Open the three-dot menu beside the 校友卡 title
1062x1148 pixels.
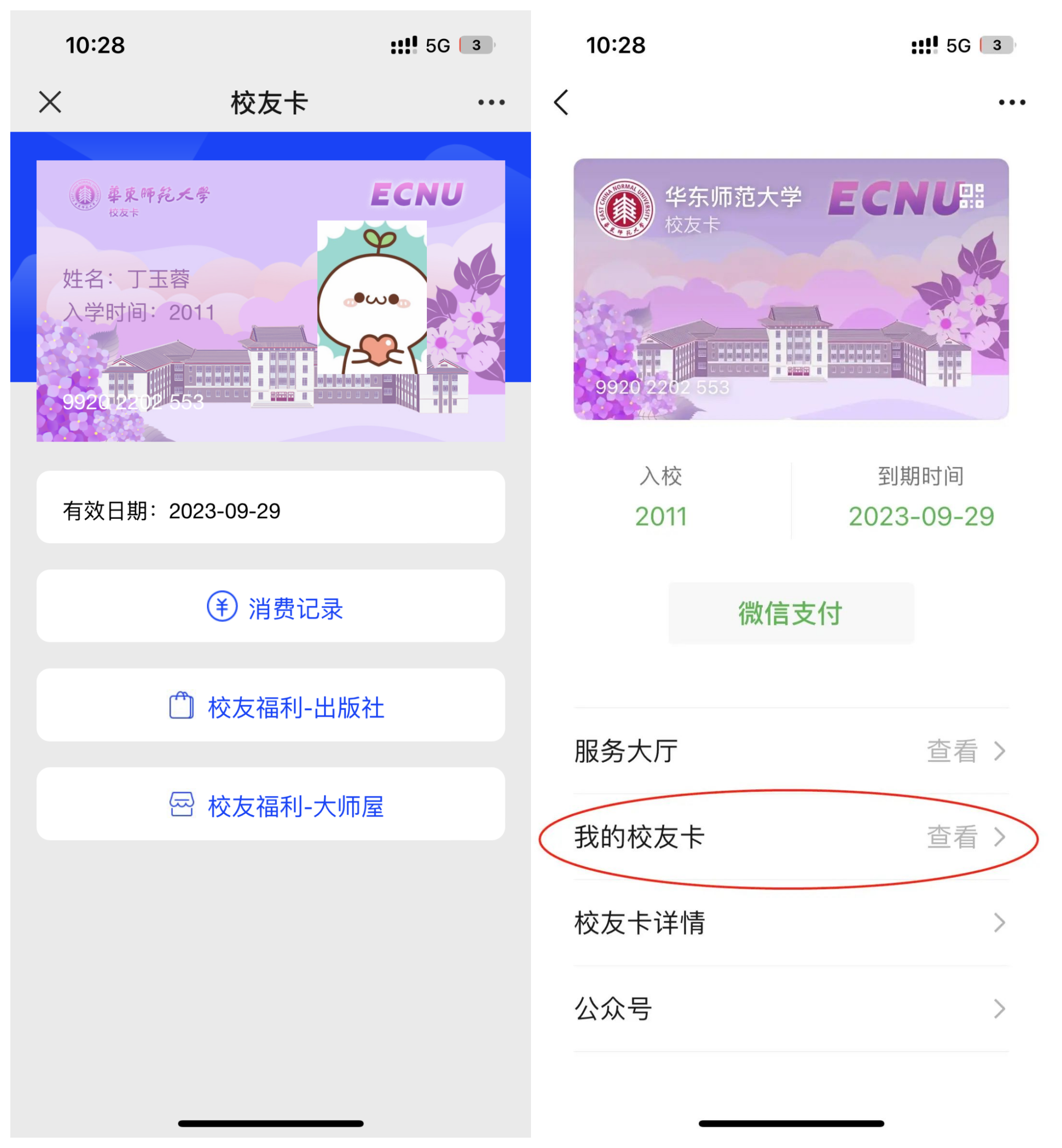coord(491,103)
